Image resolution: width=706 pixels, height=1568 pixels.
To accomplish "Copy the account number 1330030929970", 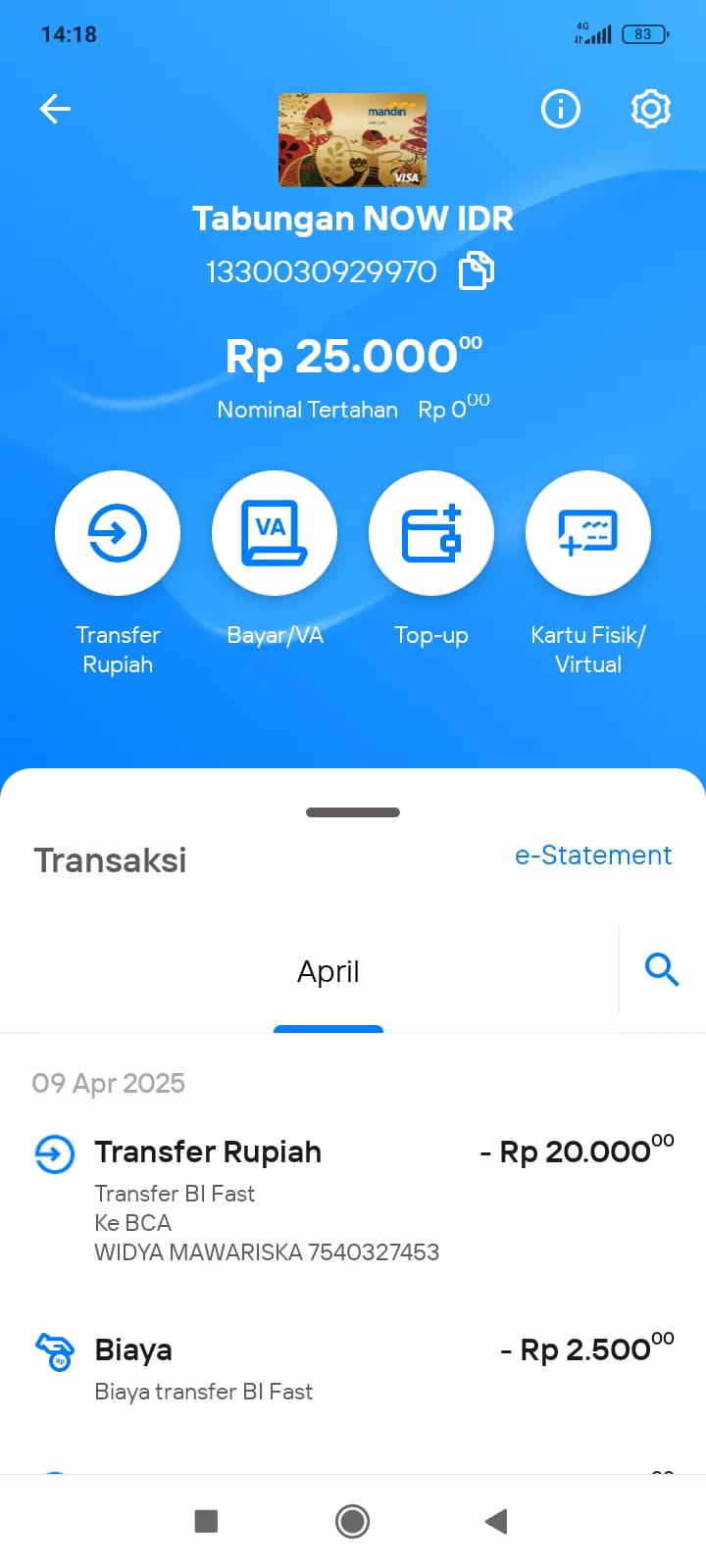I will 477,270.
